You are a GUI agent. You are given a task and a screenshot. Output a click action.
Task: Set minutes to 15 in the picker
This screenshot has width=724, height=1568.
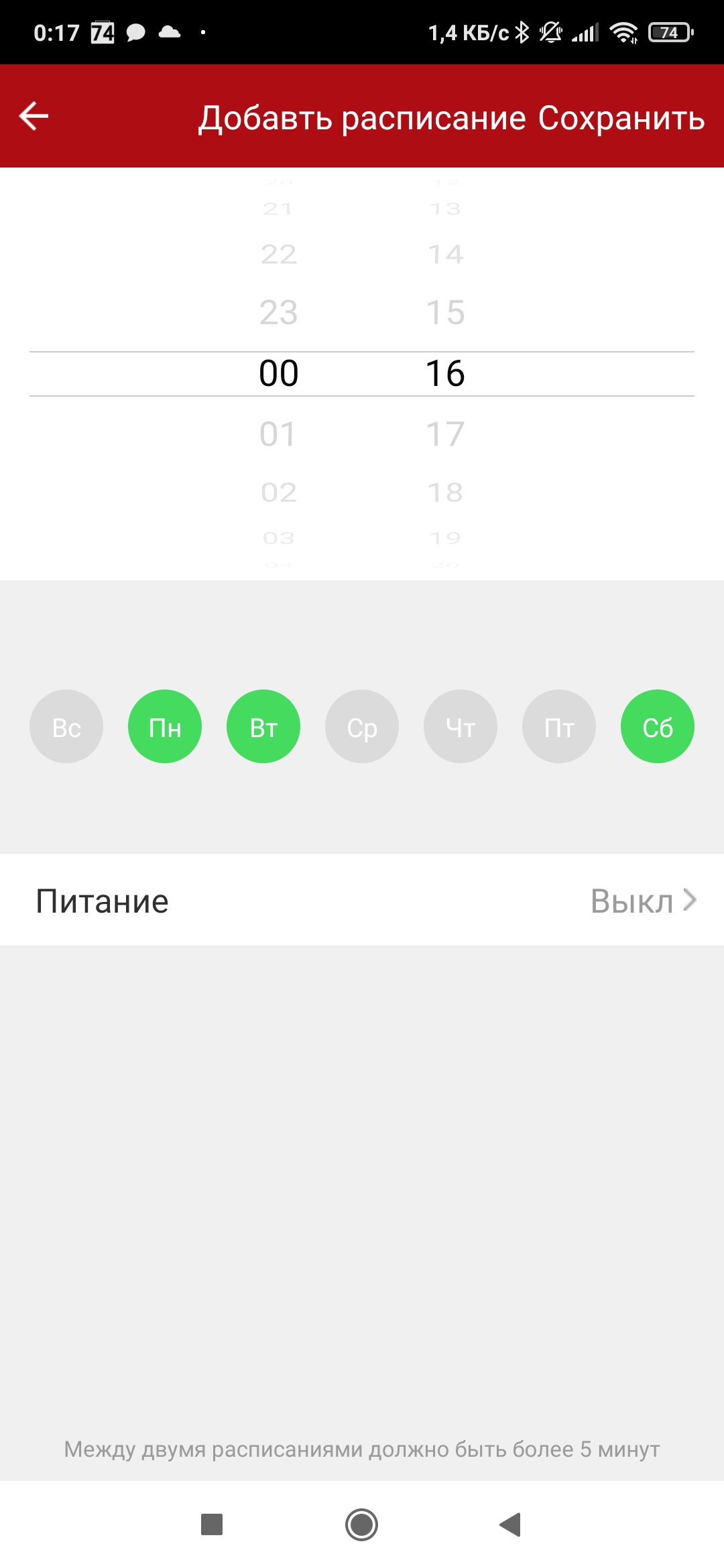[x=445, y=312]
